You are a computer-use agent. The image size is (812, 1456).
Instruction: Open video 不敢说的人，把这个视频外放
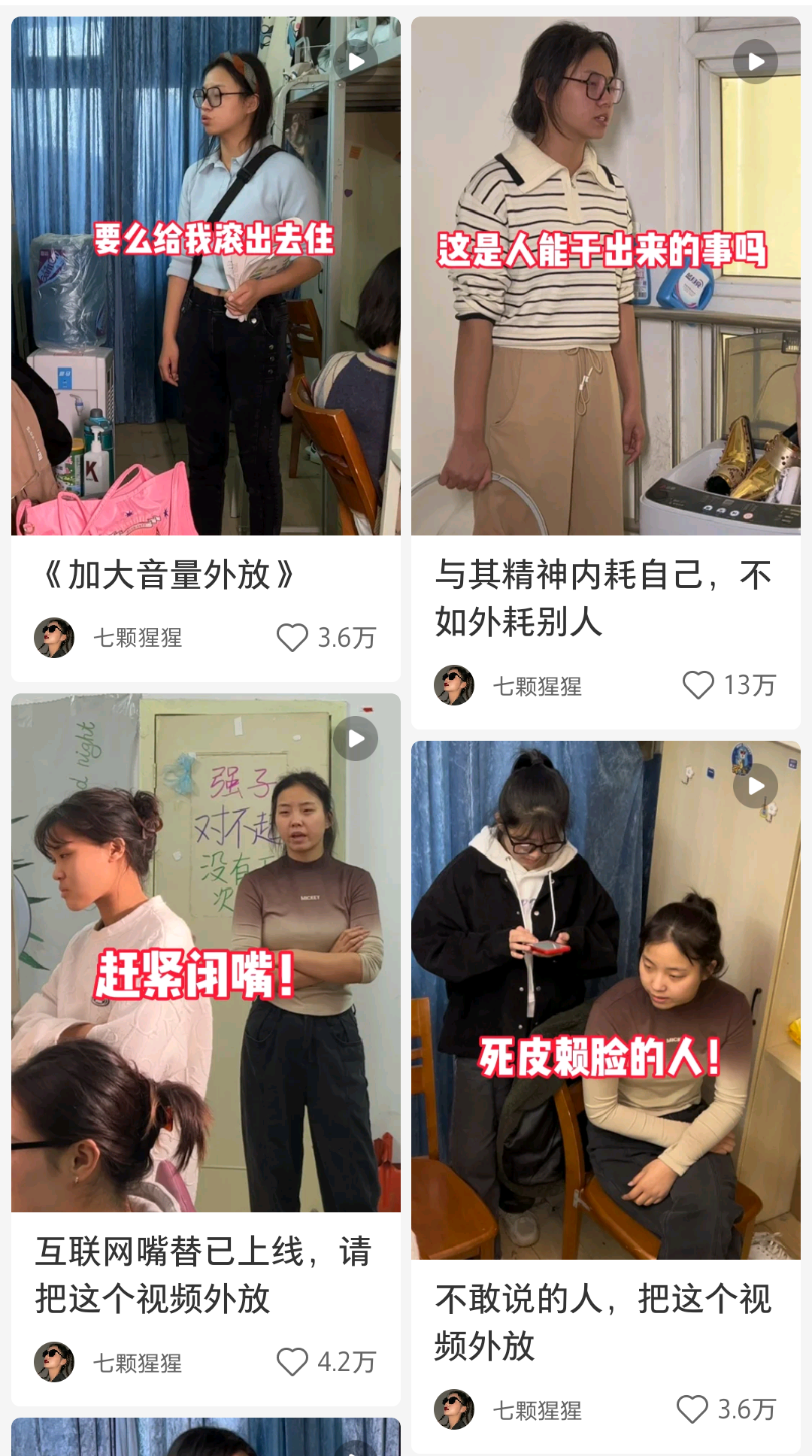(605, 999)
